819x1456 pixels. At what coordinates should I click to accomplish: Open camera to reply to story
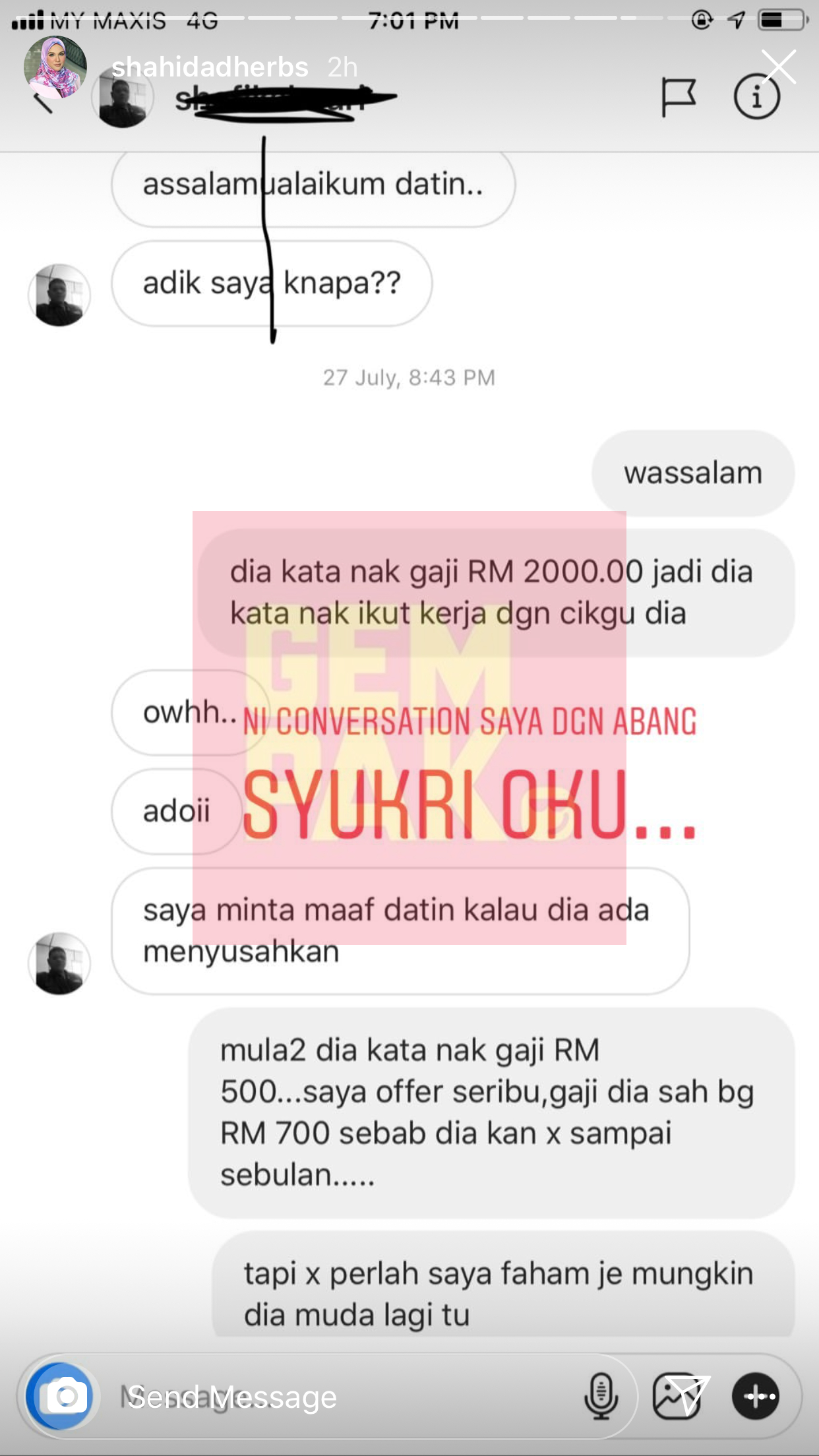(x=63, y=1396)
